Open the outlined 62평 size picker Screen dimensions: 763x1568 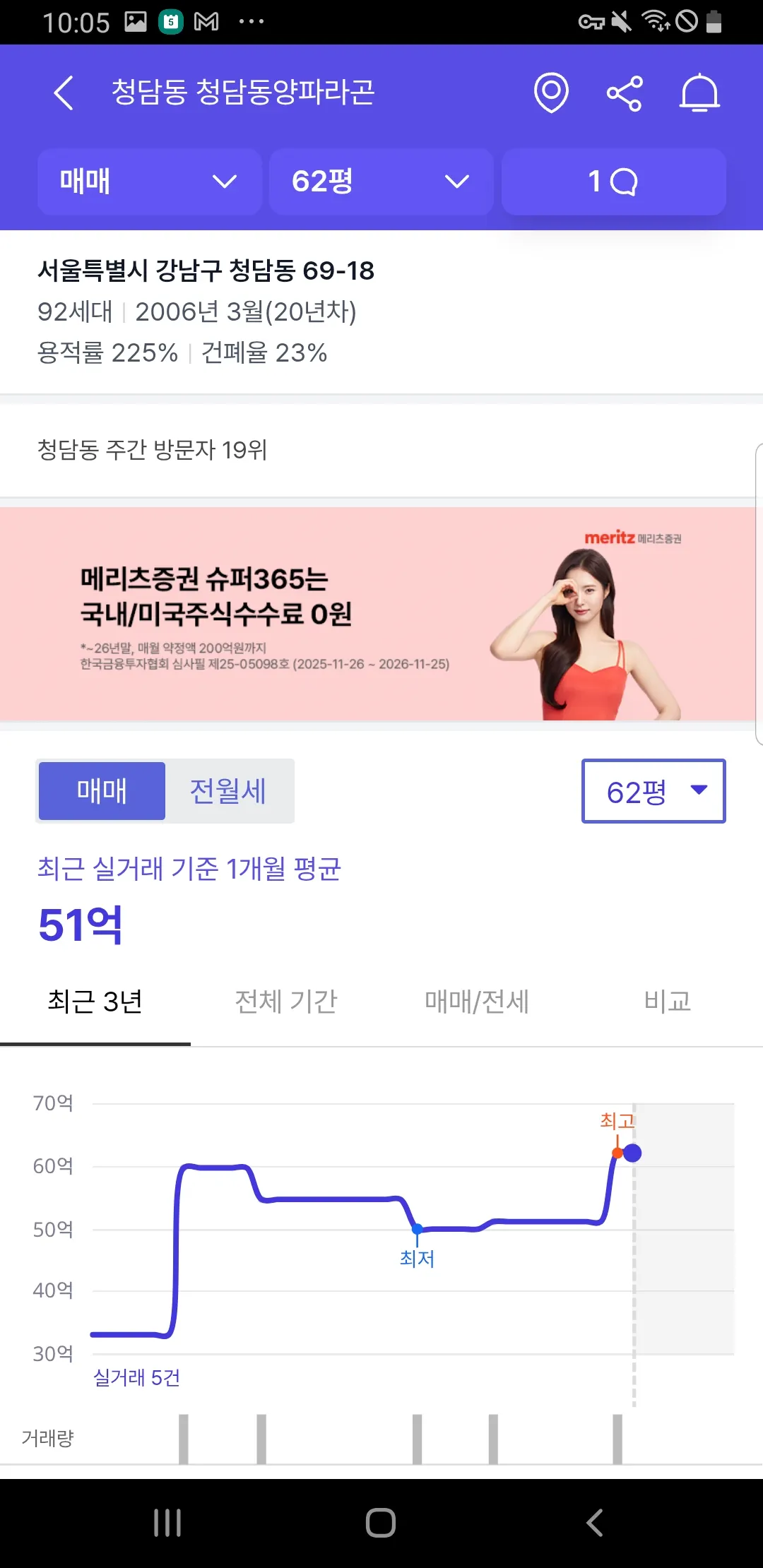pos(653,791)
